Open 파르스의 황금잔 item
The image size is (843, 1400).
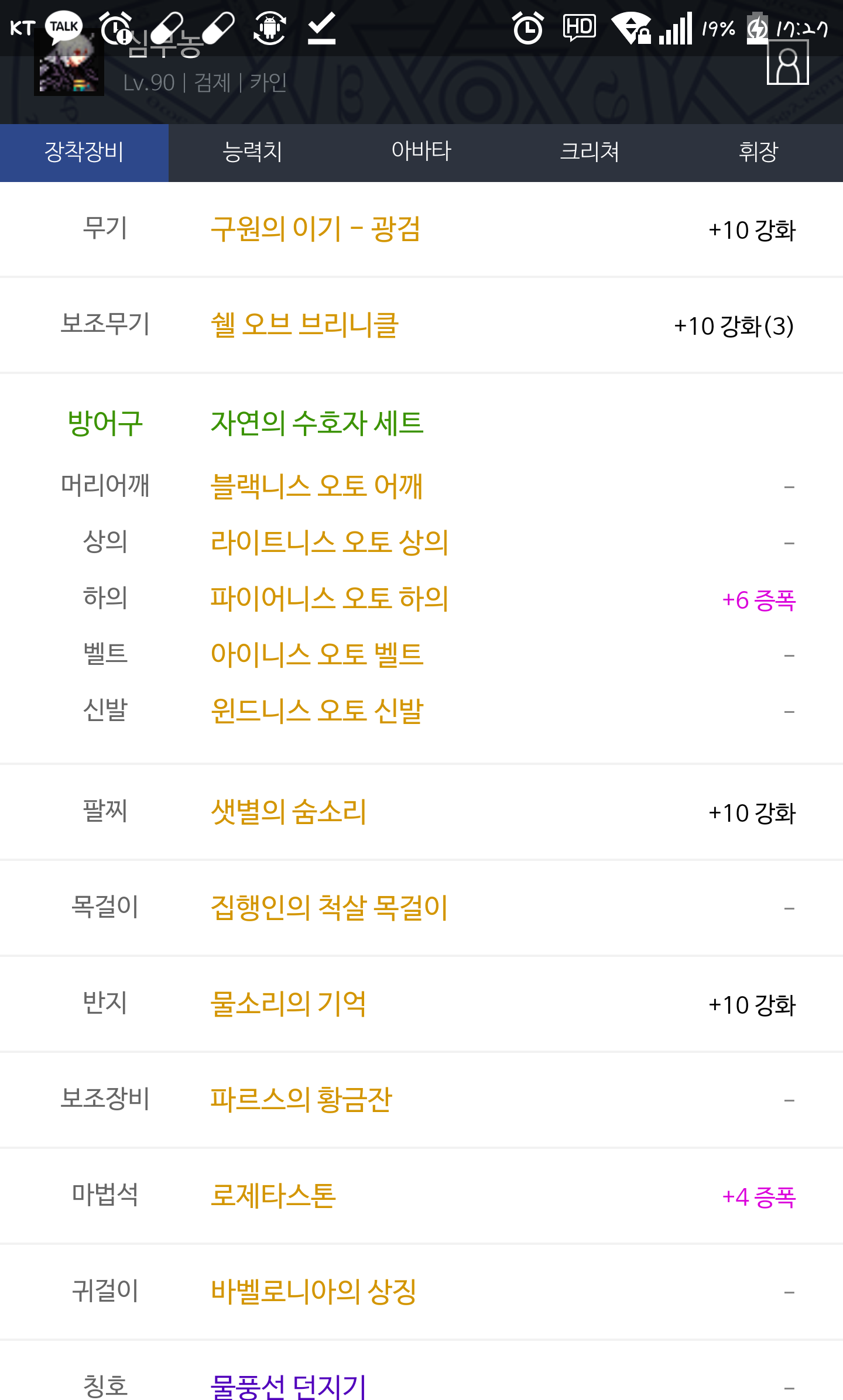[x=301, y=1100]
